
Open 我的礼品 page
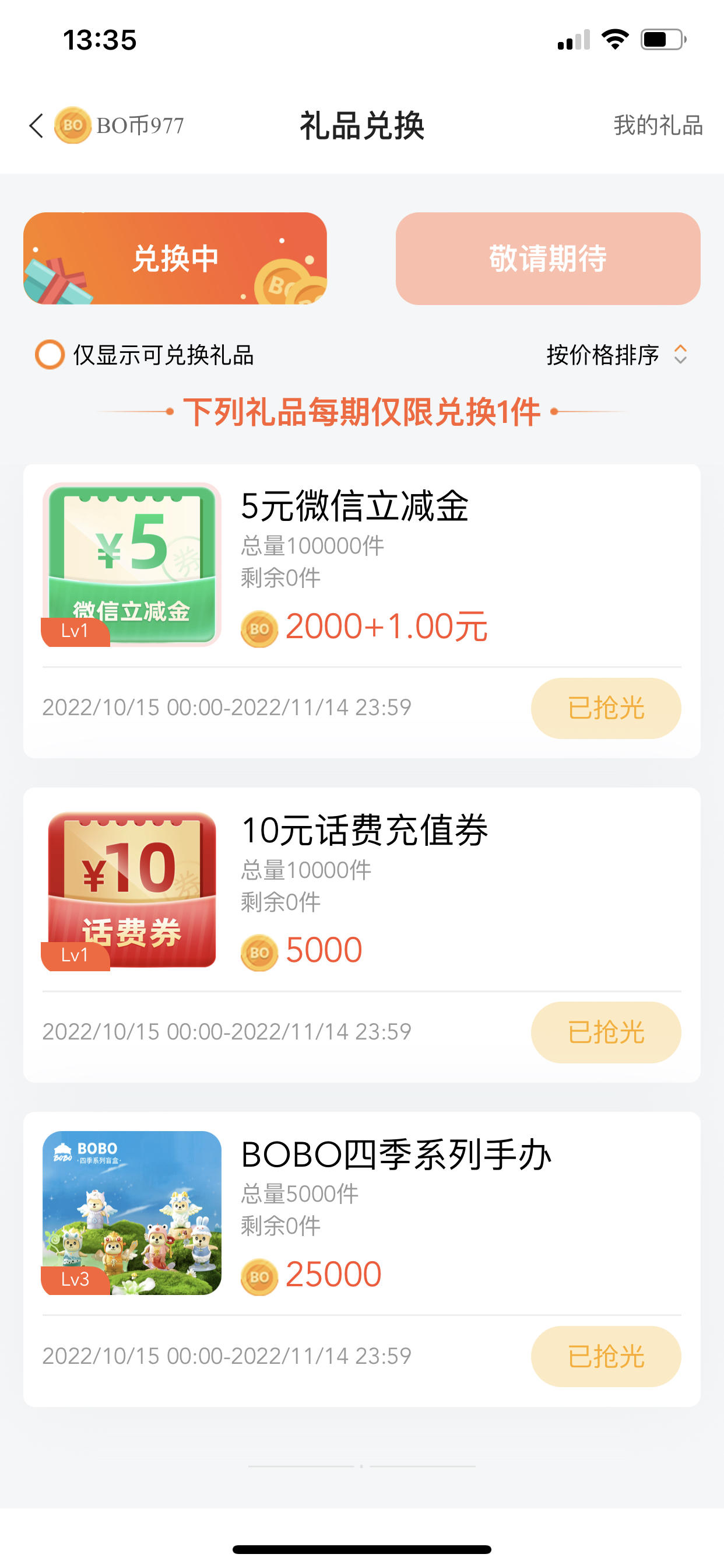coord(658,125)
